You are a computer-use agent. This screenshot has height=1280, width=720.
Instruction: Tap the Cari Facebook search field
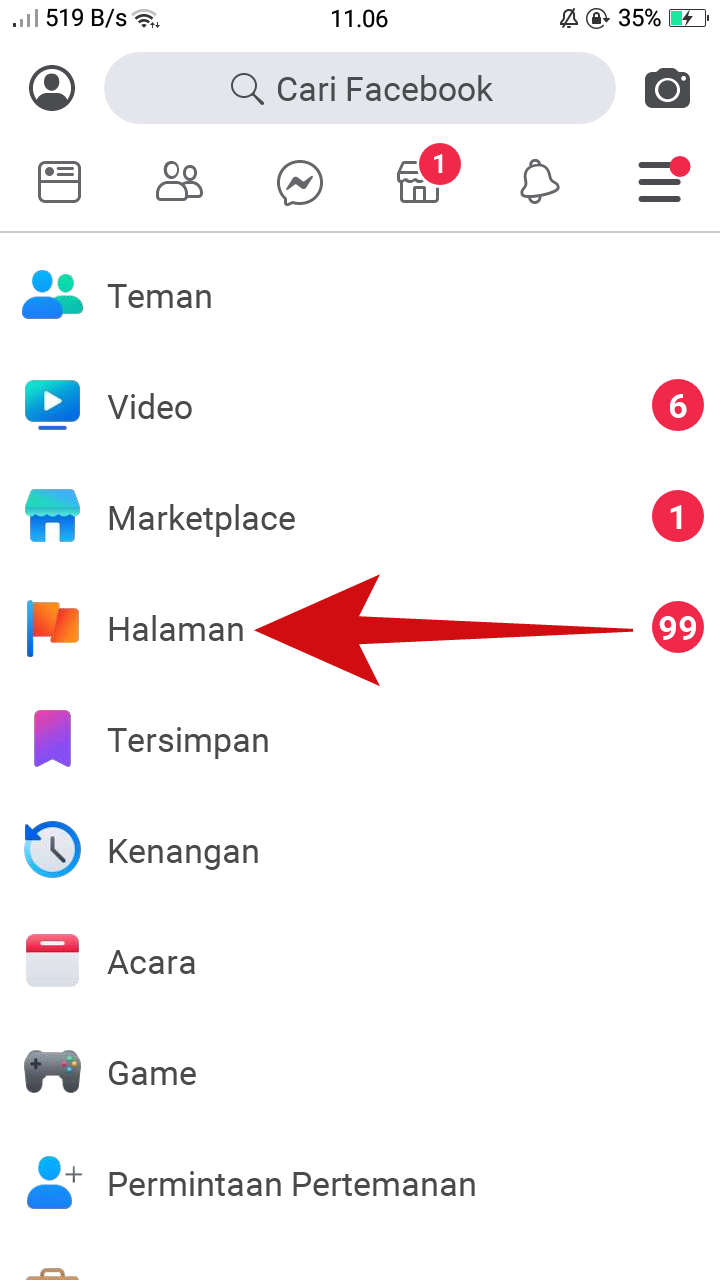360,88
